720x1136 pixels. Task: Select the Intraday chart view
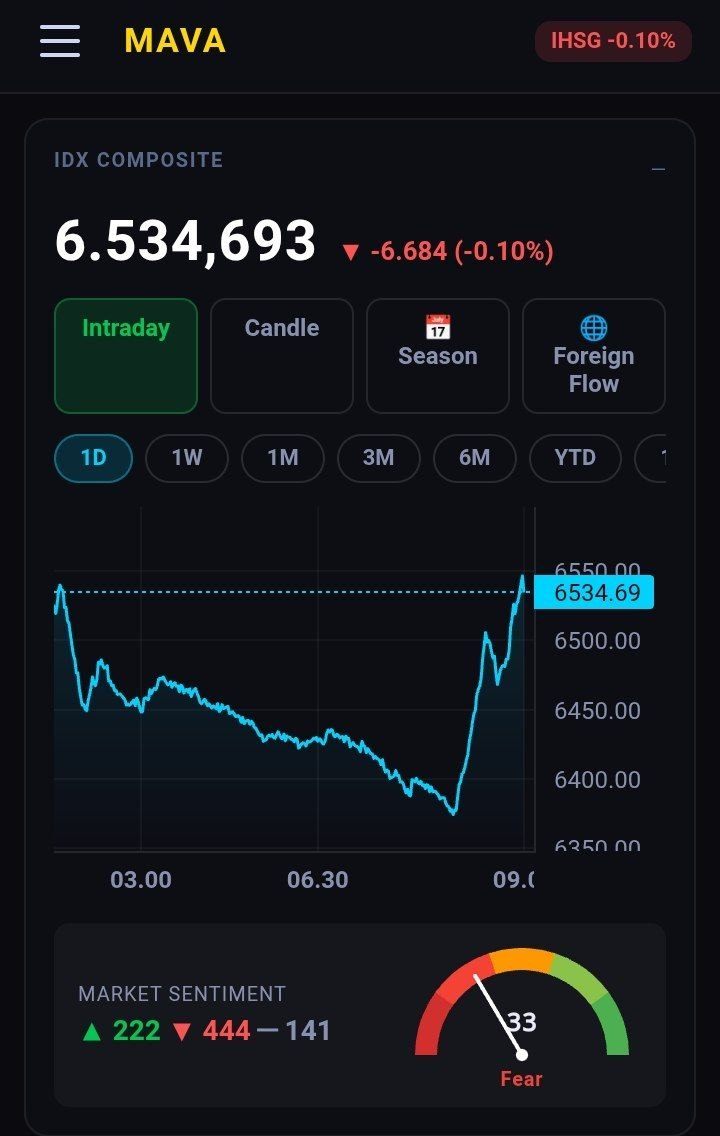[126, 356]
